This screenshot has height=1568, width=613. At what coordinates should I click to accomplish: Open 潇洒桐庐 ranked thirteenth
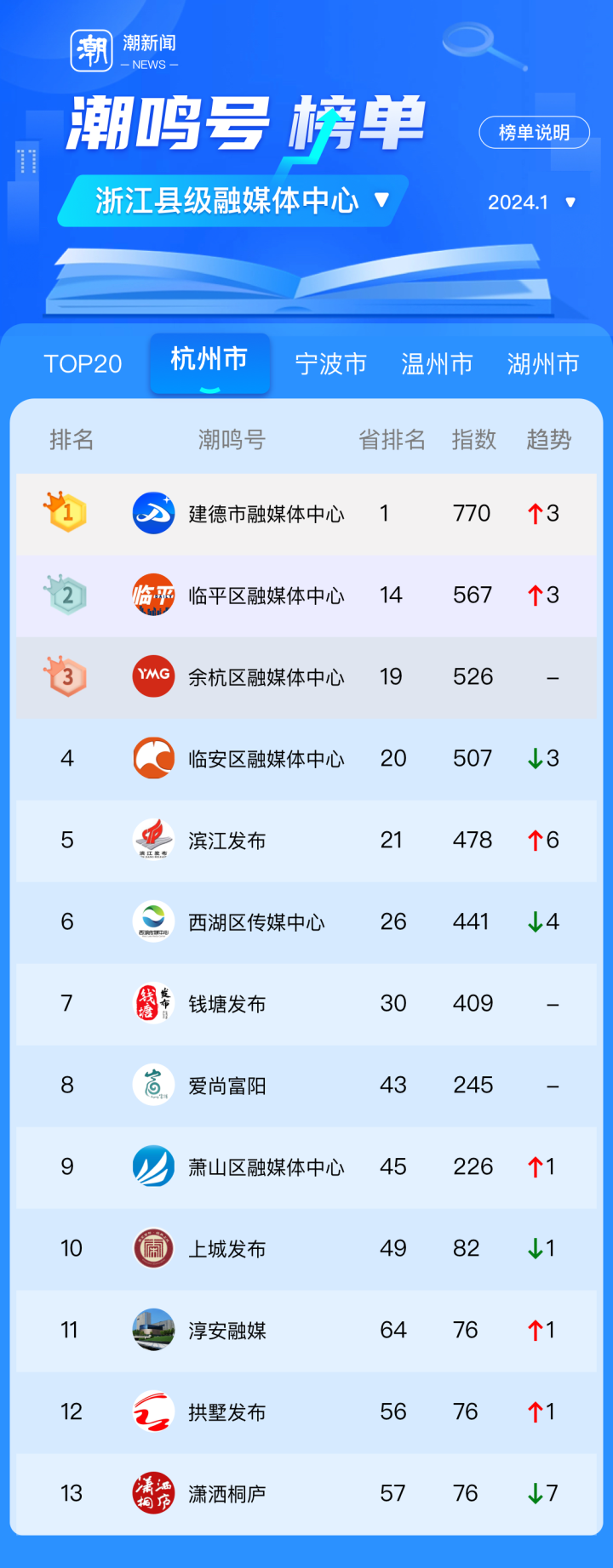(227, 1494)
